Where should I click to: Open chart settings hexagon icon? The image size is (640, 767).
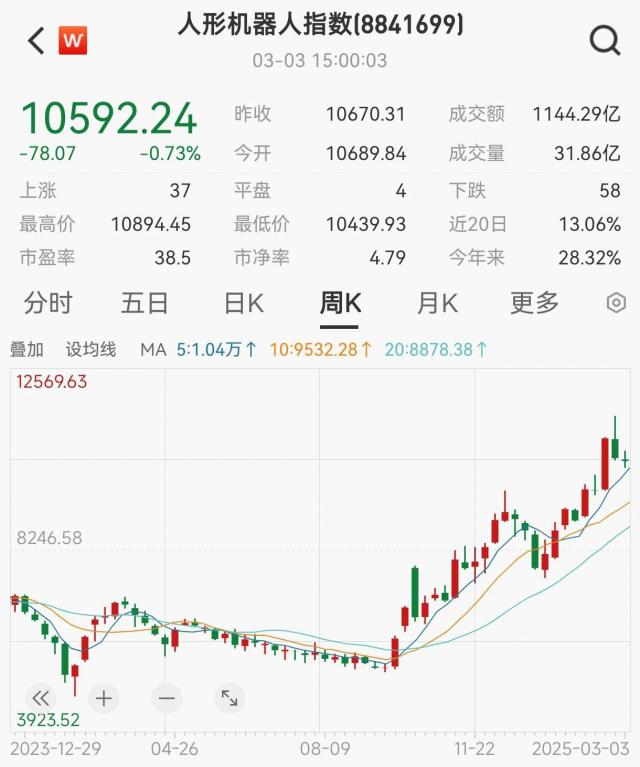(616, 304)
